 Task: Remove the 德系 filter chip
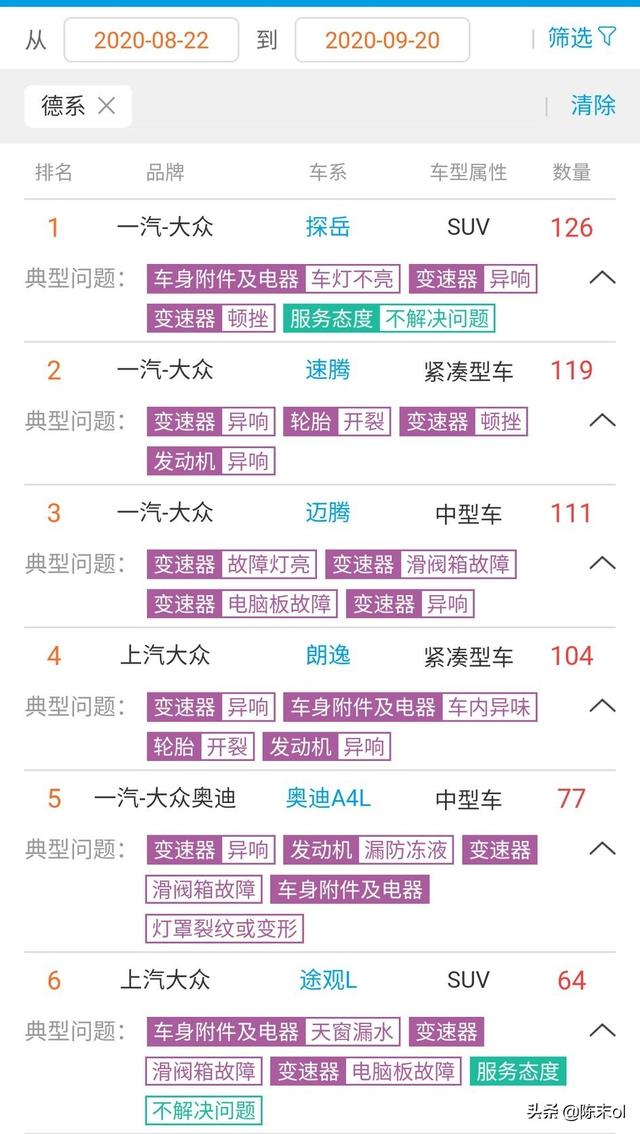coord(106,106)
